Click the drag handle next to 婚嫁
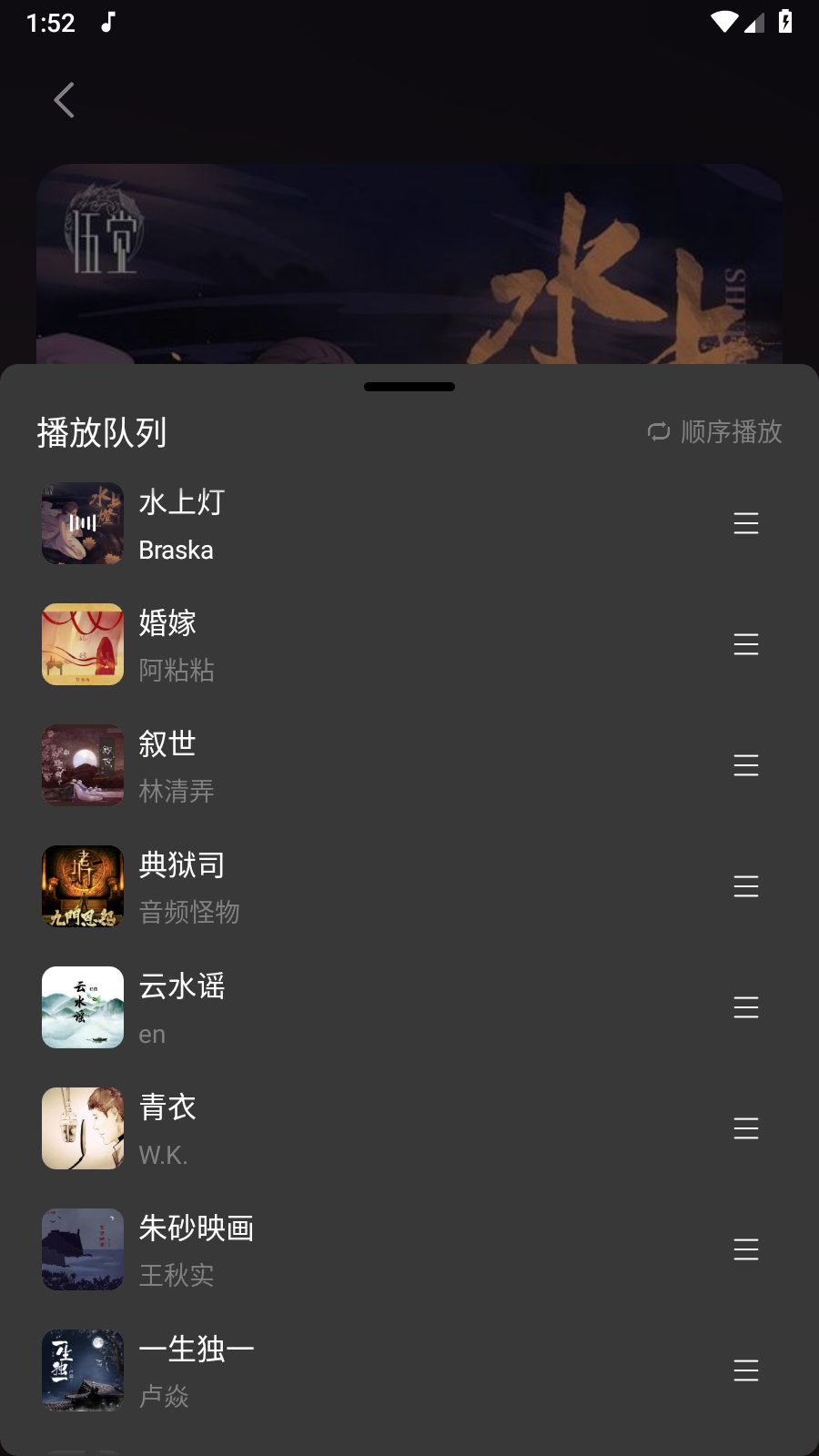This screenshot has width=819, height=1456. (745, 644)
